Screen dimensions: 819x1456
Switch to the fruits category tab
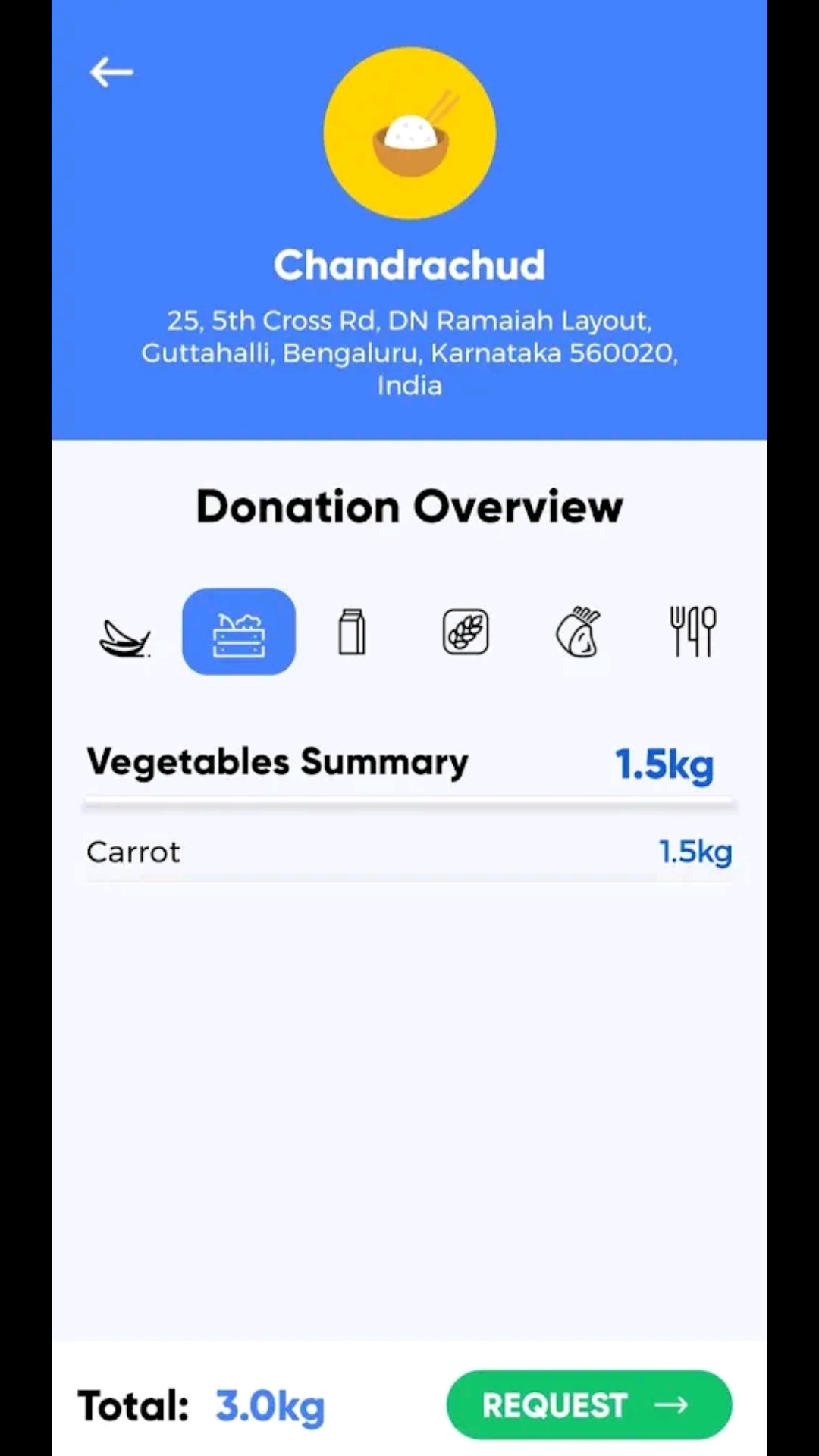click(x=125, y=632)
